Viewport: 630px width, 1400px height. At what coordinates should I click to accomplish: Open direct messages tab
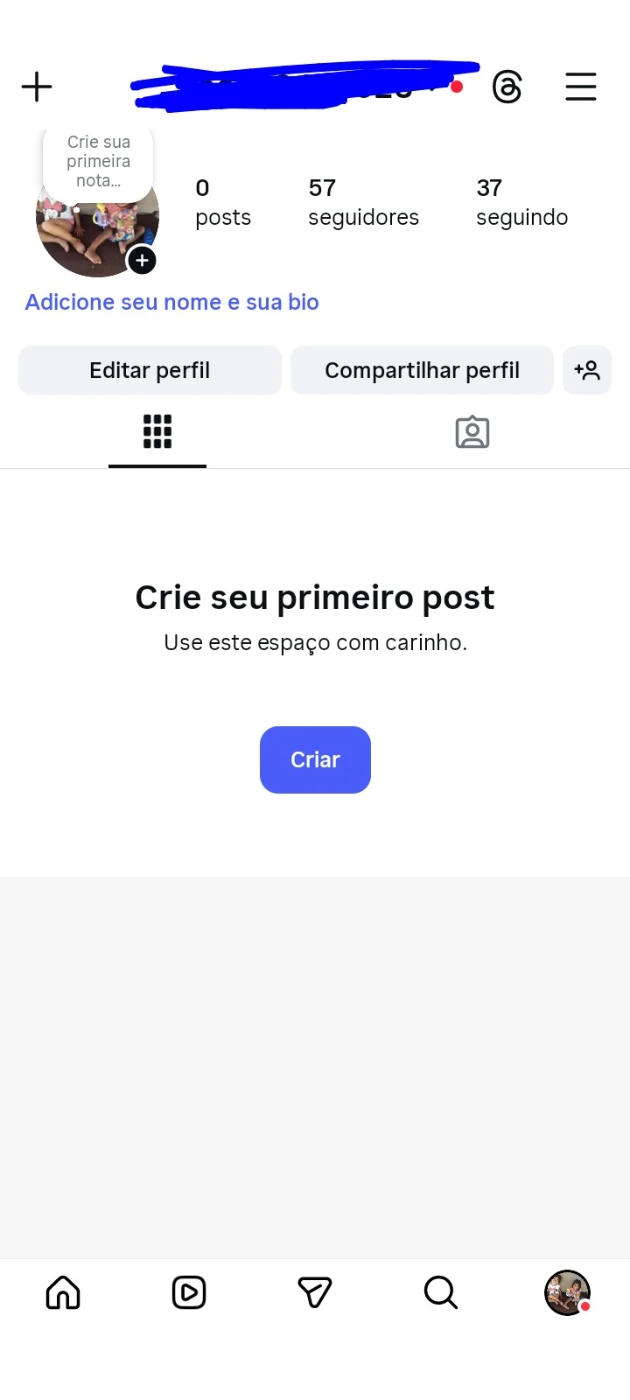[x=315, y=1292]
